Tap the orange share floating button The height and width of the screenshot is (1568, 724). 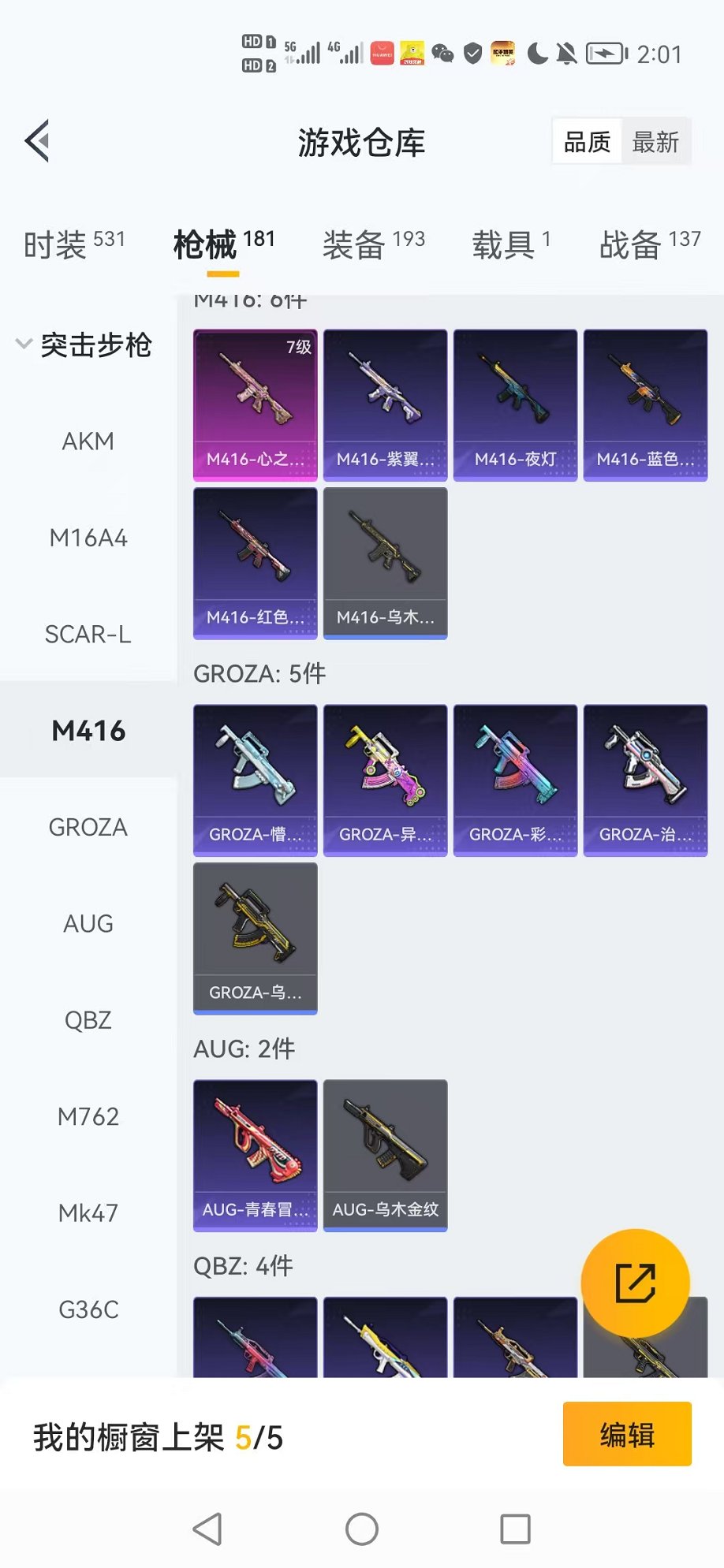636,1283
